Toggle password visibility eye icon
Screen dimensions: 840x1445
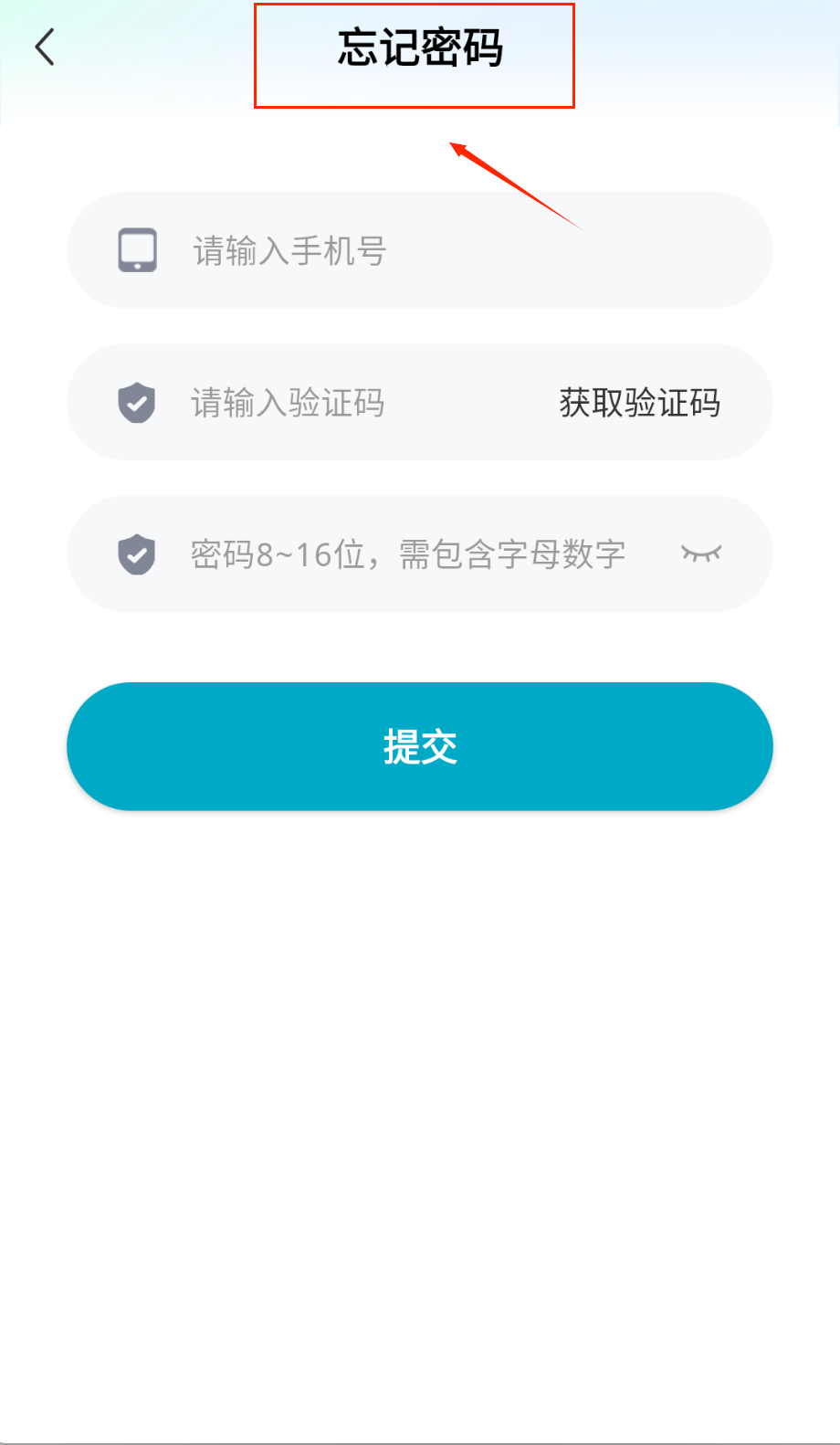click(x=701, y=554)
